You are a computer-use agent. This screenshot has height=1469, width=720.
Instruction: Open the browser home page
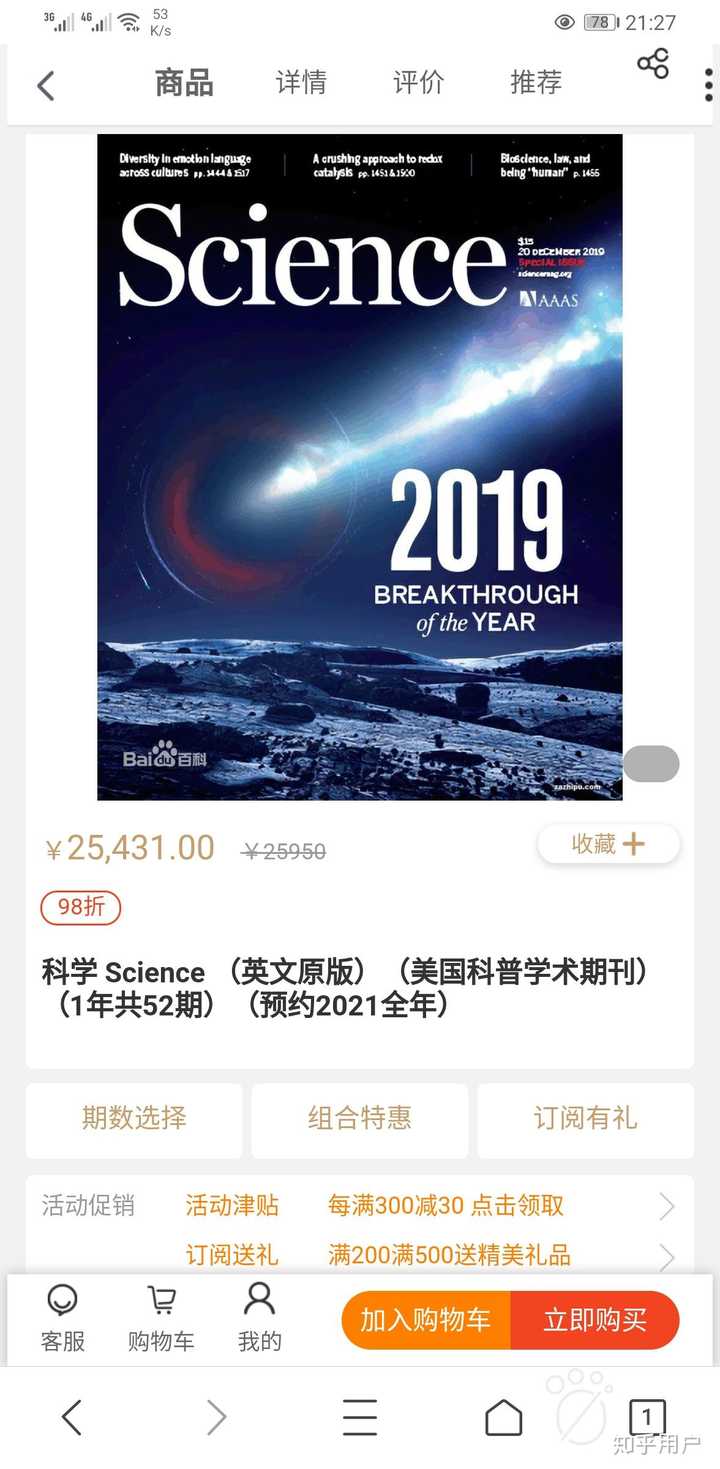503,1417
